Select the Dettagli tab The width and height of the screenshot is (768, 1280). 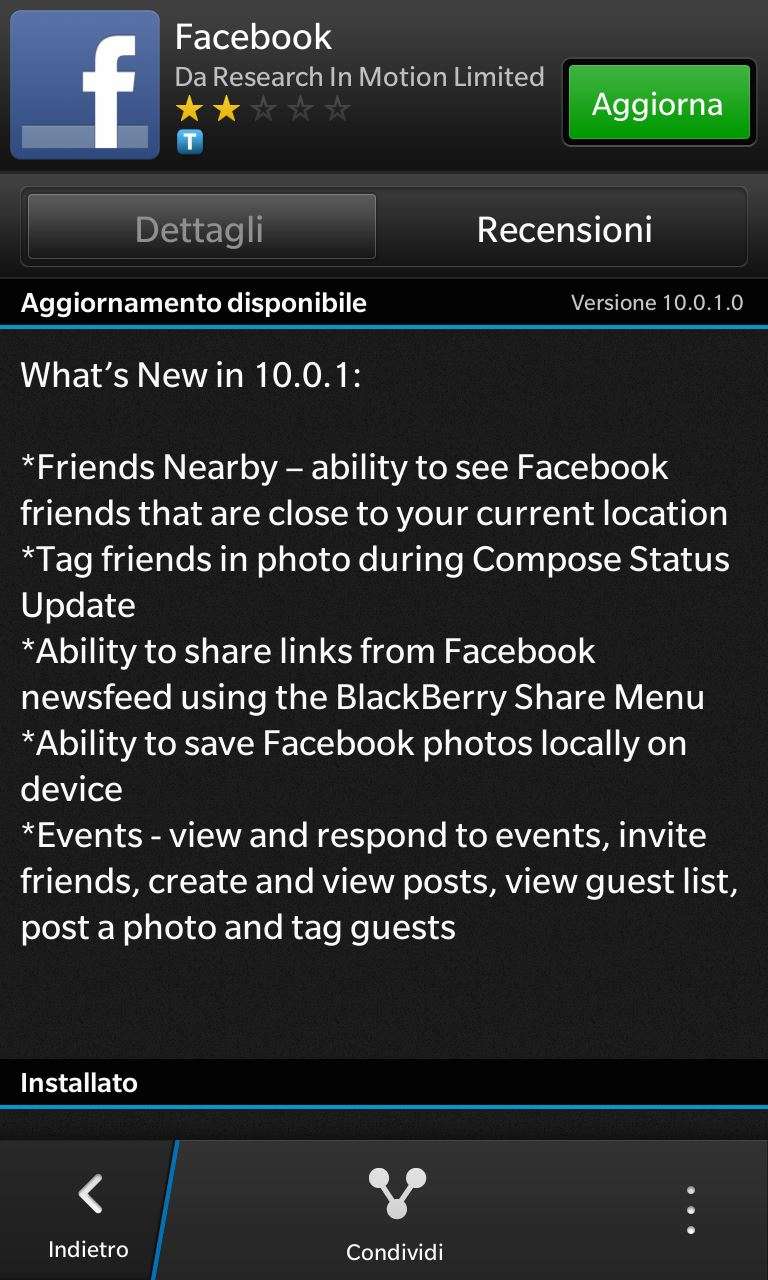(x=201, y=228)
